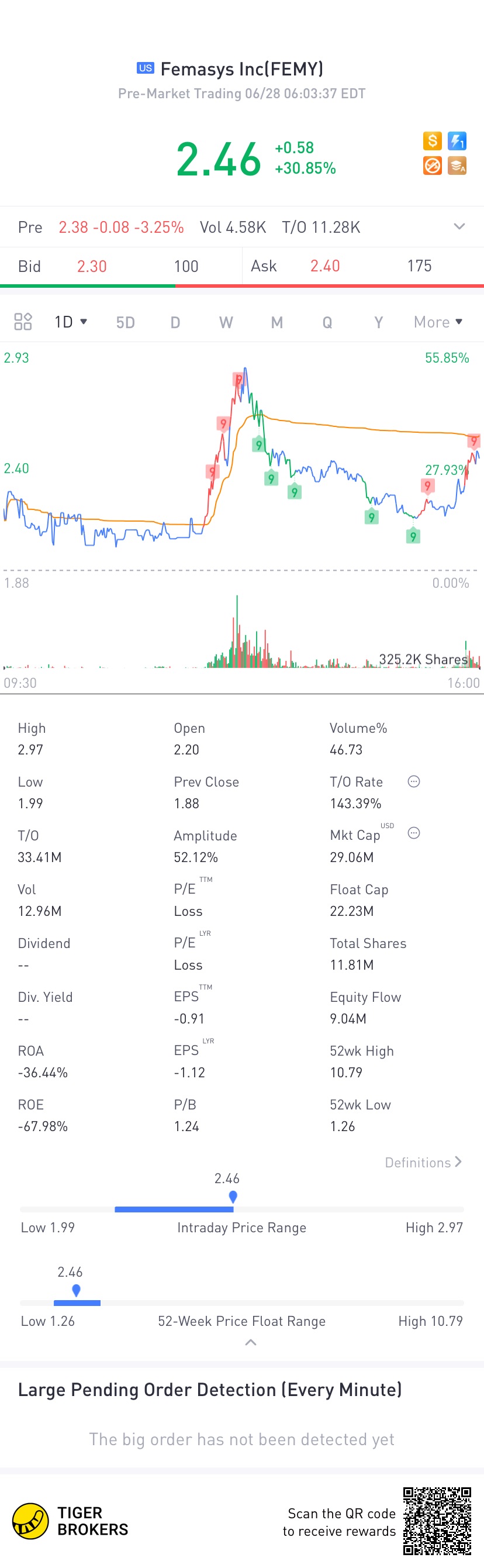This screenshot has width=484, height=1568.
Task: Select the Q quarterly chart tab
Action: (327, 322)
